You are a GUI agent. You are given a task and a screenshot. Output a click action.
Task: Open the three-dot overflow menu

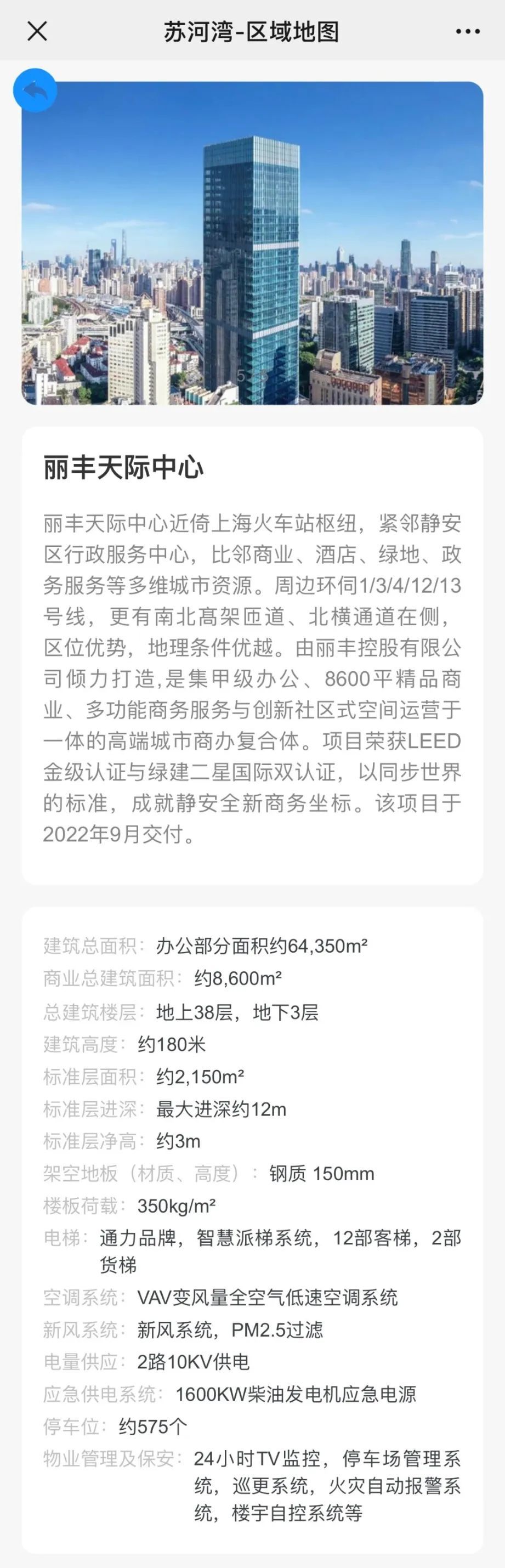(x=467, y=32)
